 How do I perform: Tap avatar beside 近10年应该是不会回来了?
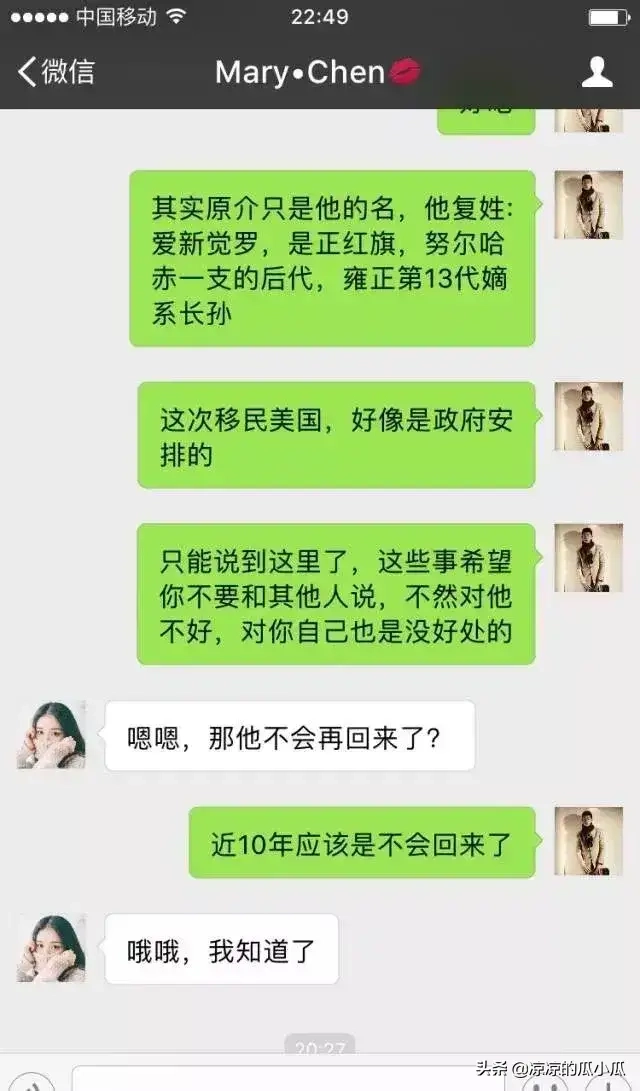click(x=588, y=842)
